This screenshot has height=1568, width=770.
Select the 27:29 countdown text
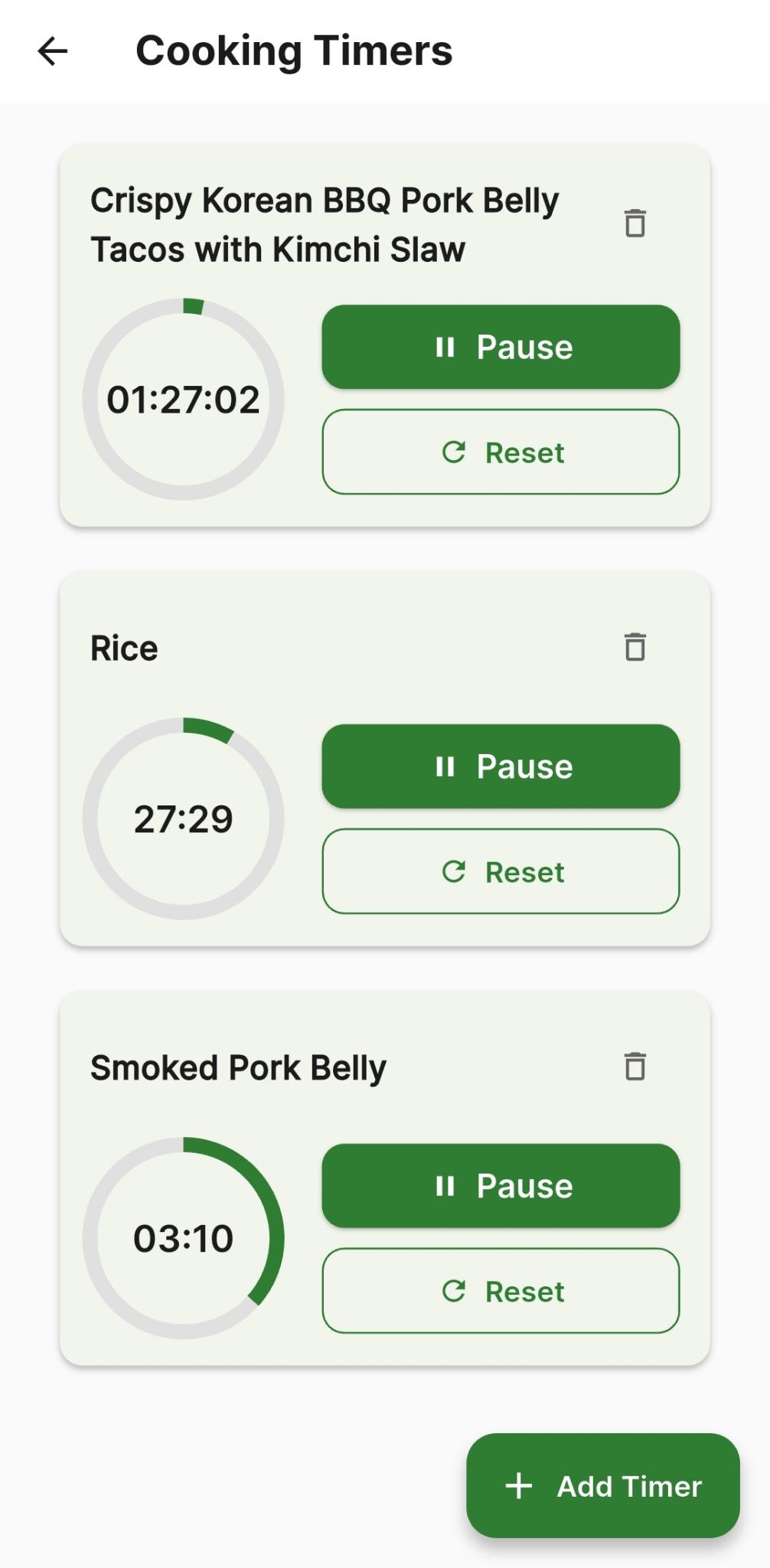click(x=184, y=819)
